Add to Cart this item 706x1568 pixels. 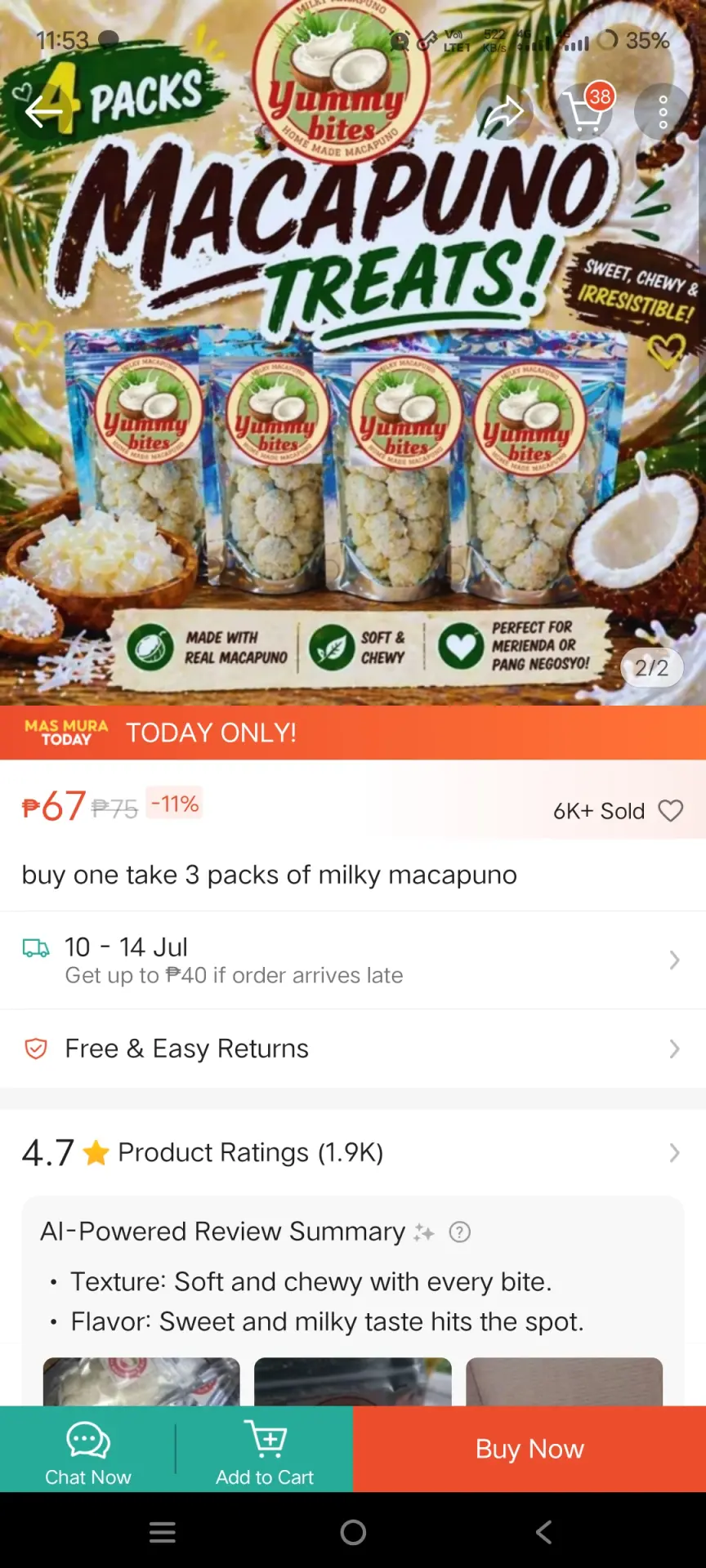pyautogui.click(x=265, y=1450)
